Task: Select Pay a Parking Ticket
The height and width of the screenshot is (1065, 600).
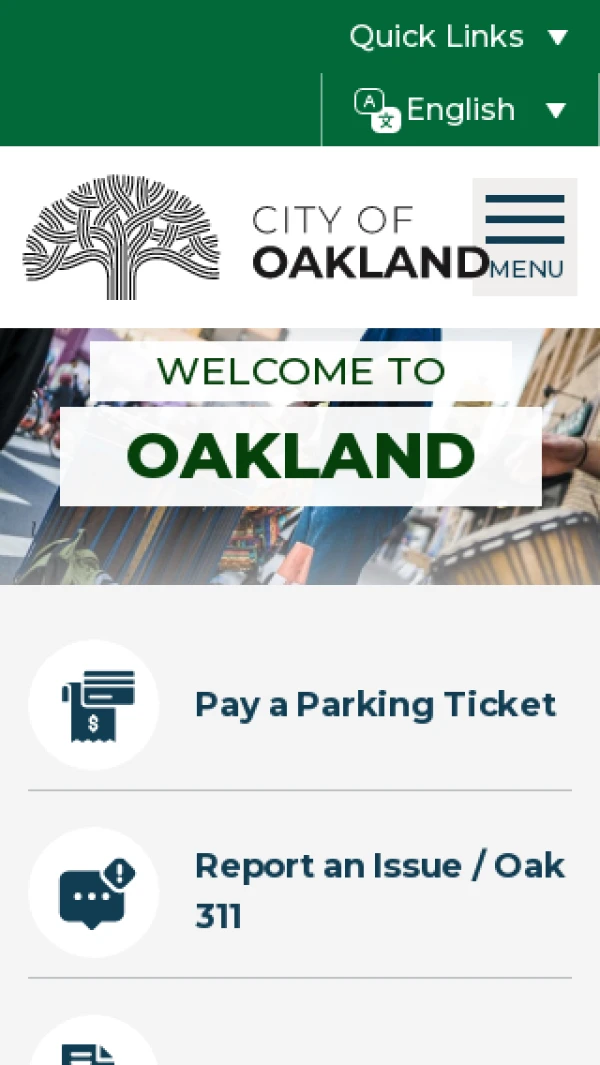Action: pyautogui.click(x=375, y=705)
